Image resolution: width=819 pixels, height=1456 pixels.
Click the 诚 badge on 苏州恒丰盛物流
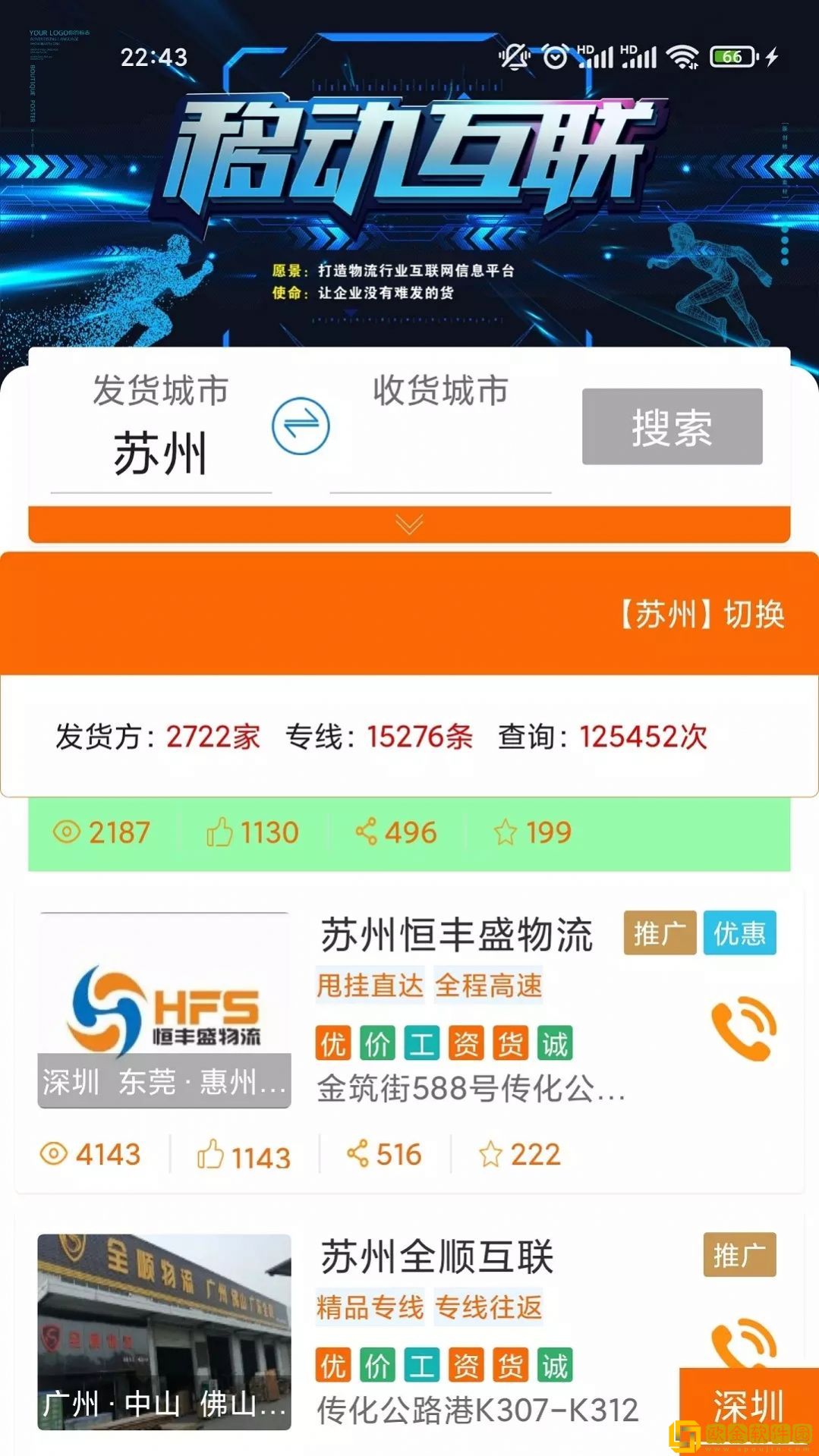click(x=557, y=1043)
